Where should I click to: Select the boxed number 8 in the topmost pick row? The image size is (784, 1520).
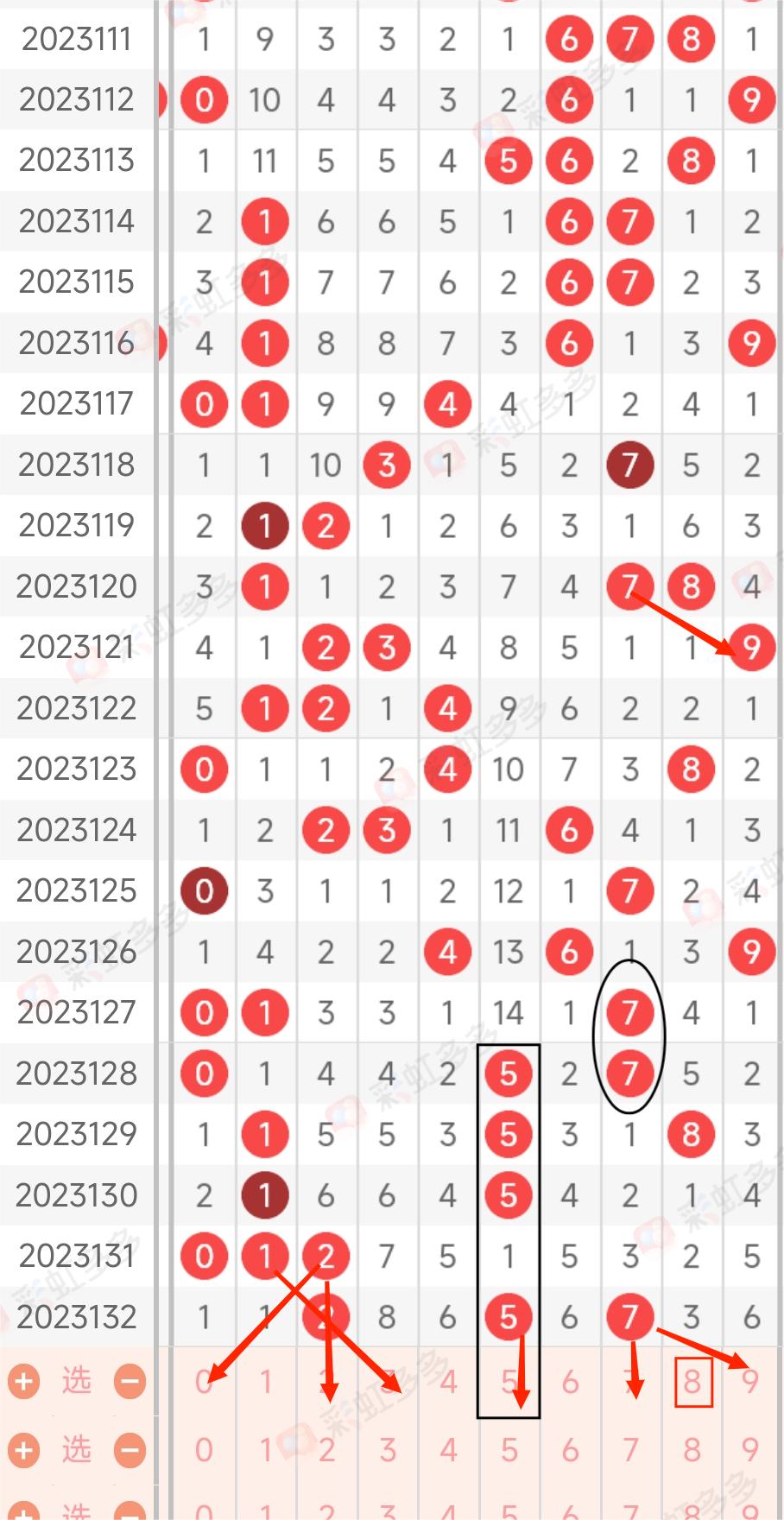click(x=692, y=1382)
